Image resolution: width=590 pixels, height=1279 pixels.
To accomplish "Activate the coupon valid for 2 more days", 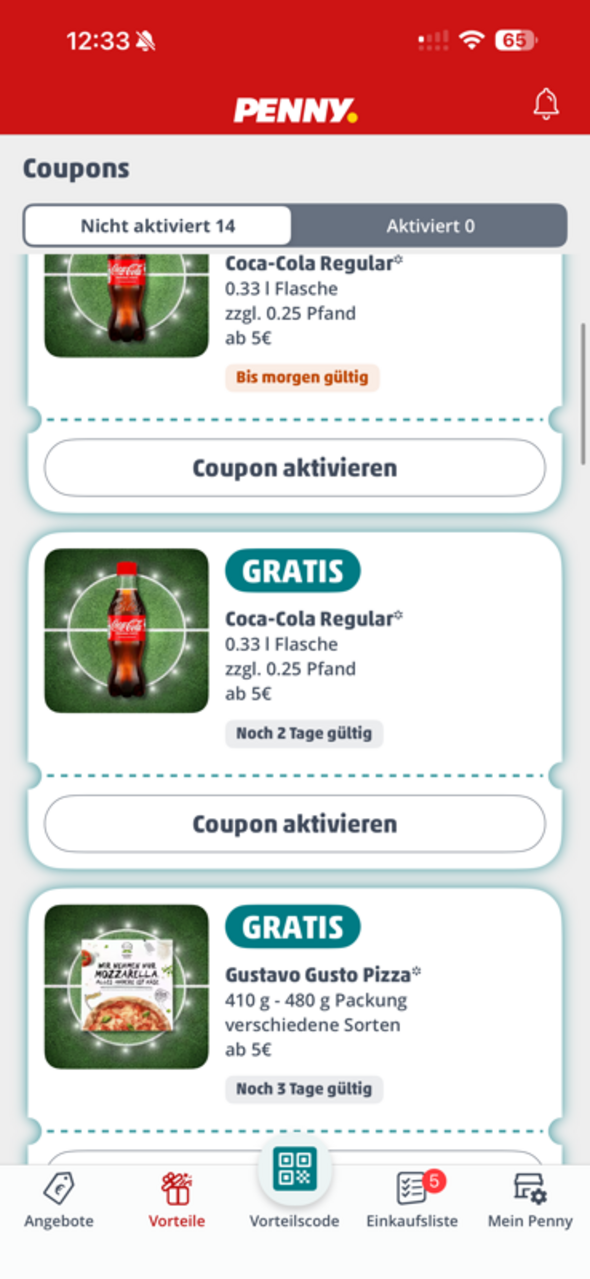I will pyautogui.click(x=295, y=824).
